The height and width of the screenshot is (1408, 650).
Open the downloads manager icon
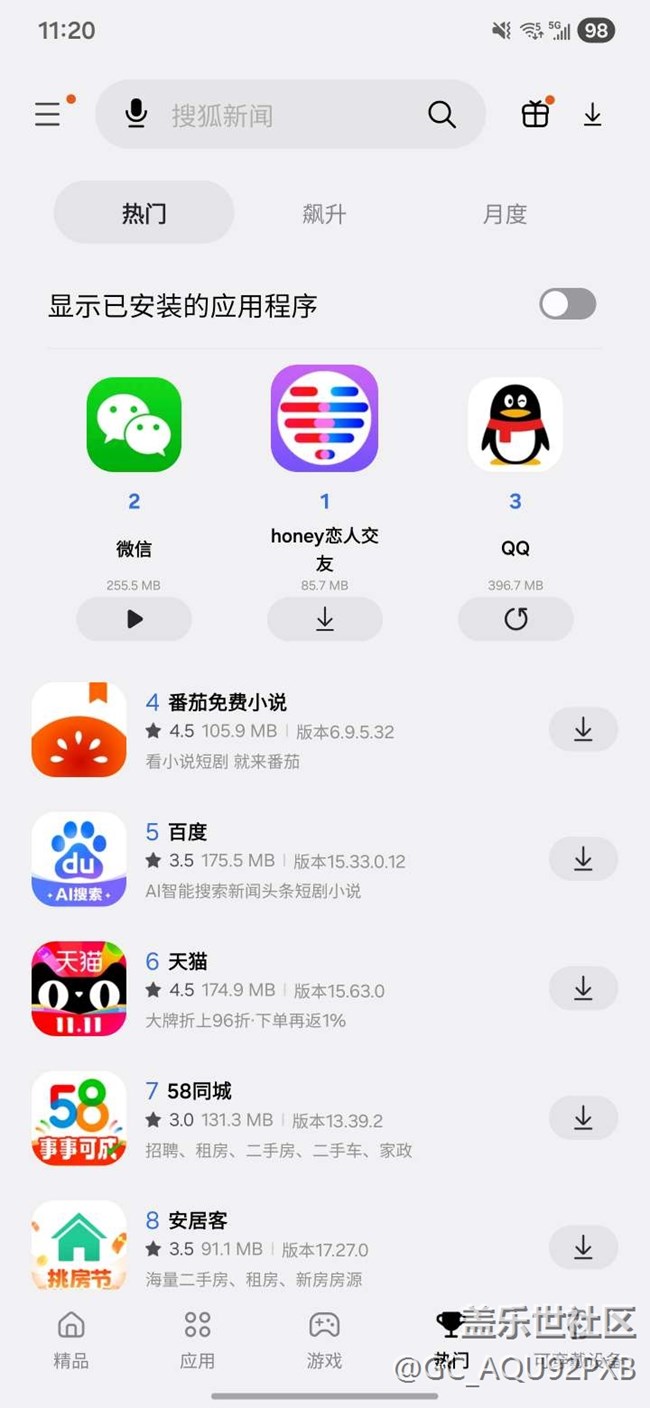click(592, 115)
